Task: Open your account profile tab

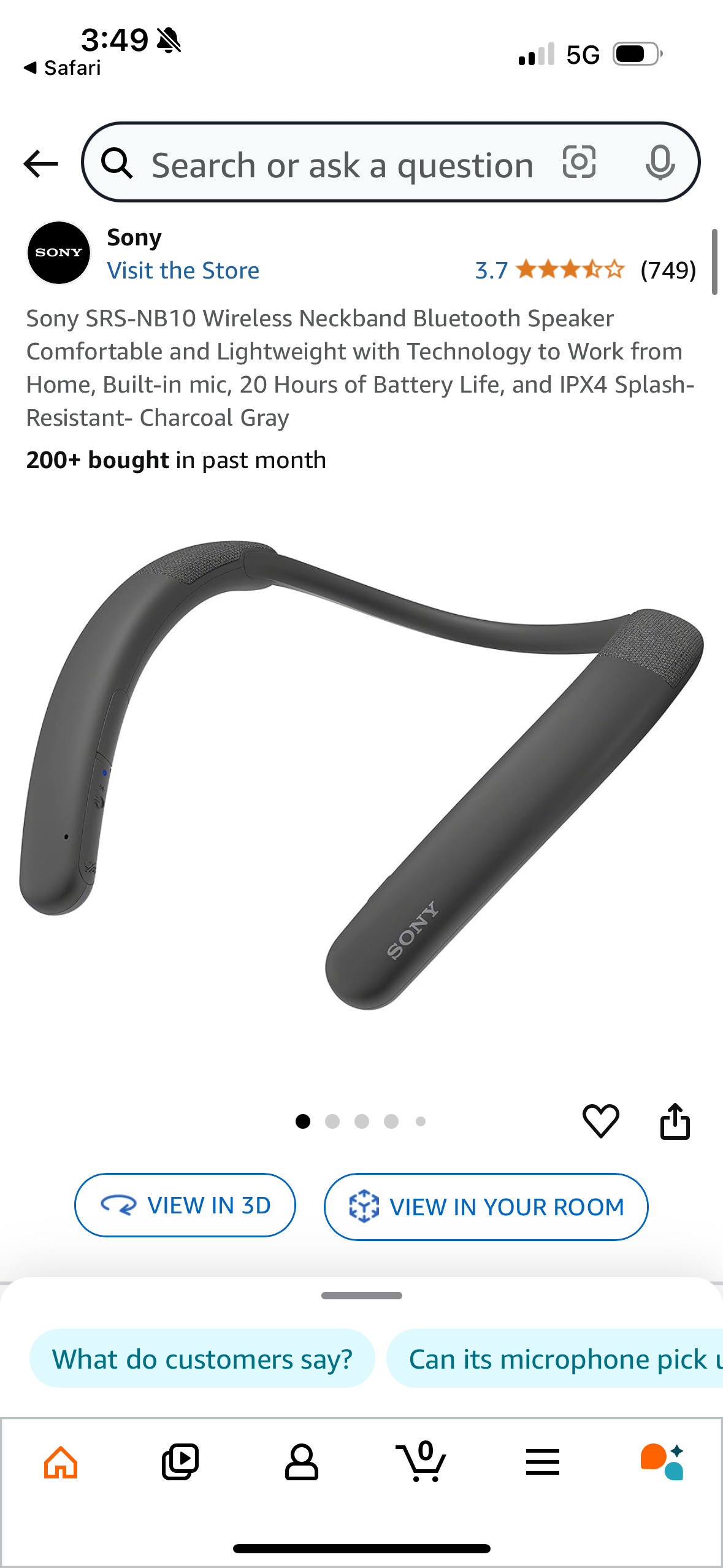Action: click(x=301, y=1462)
